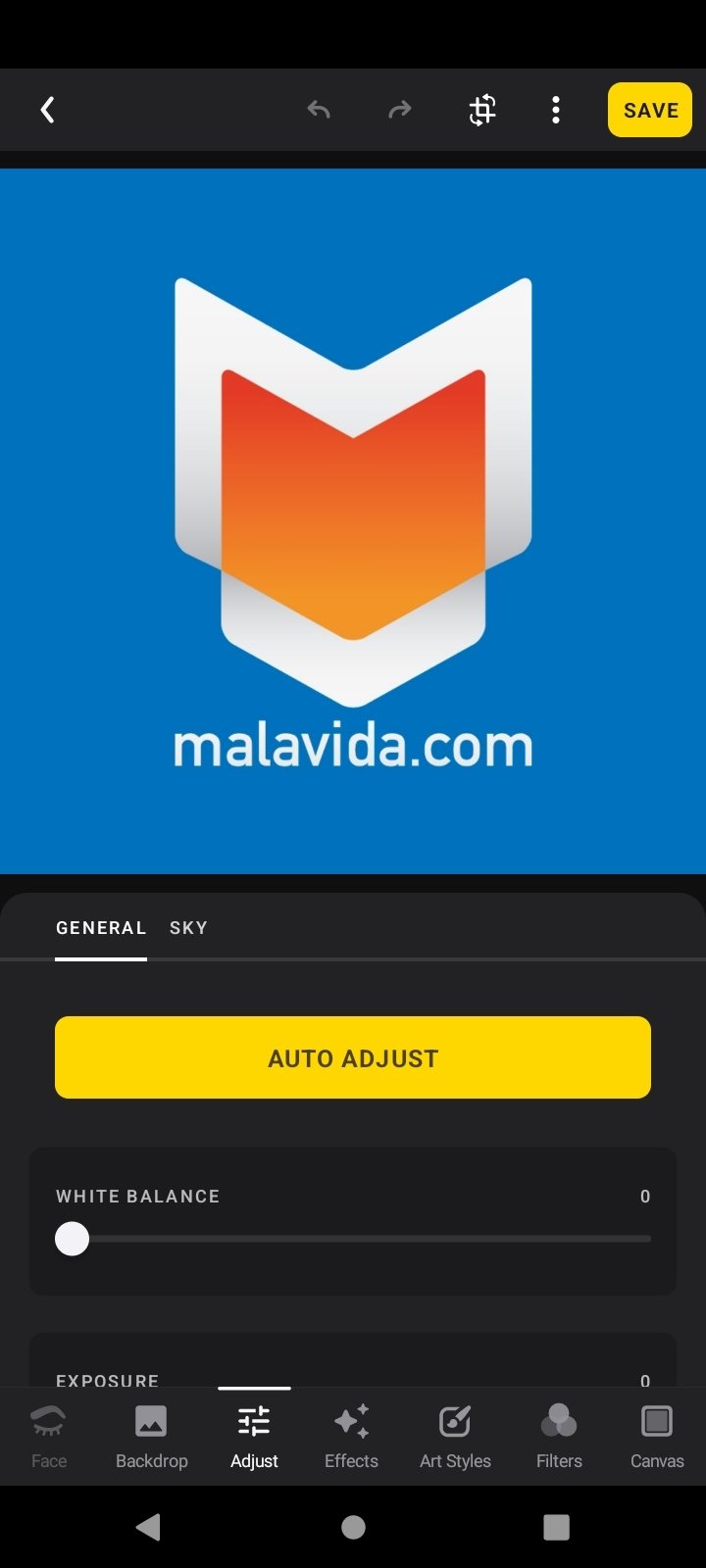This screenshot has height=1568, width=706.
Task: Open Art Styles
Action: tap(455, 1437)
